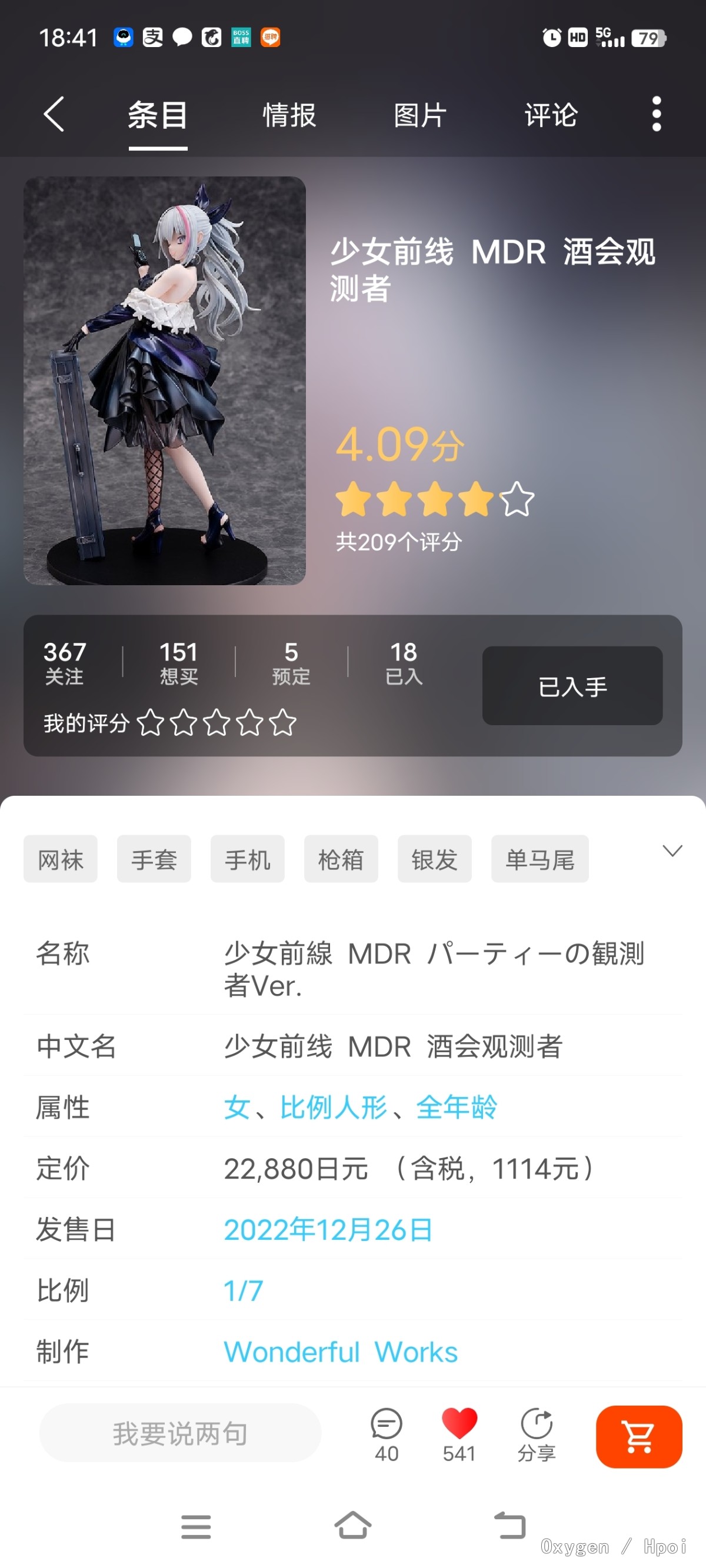Tap the 已入手 button

572,685
